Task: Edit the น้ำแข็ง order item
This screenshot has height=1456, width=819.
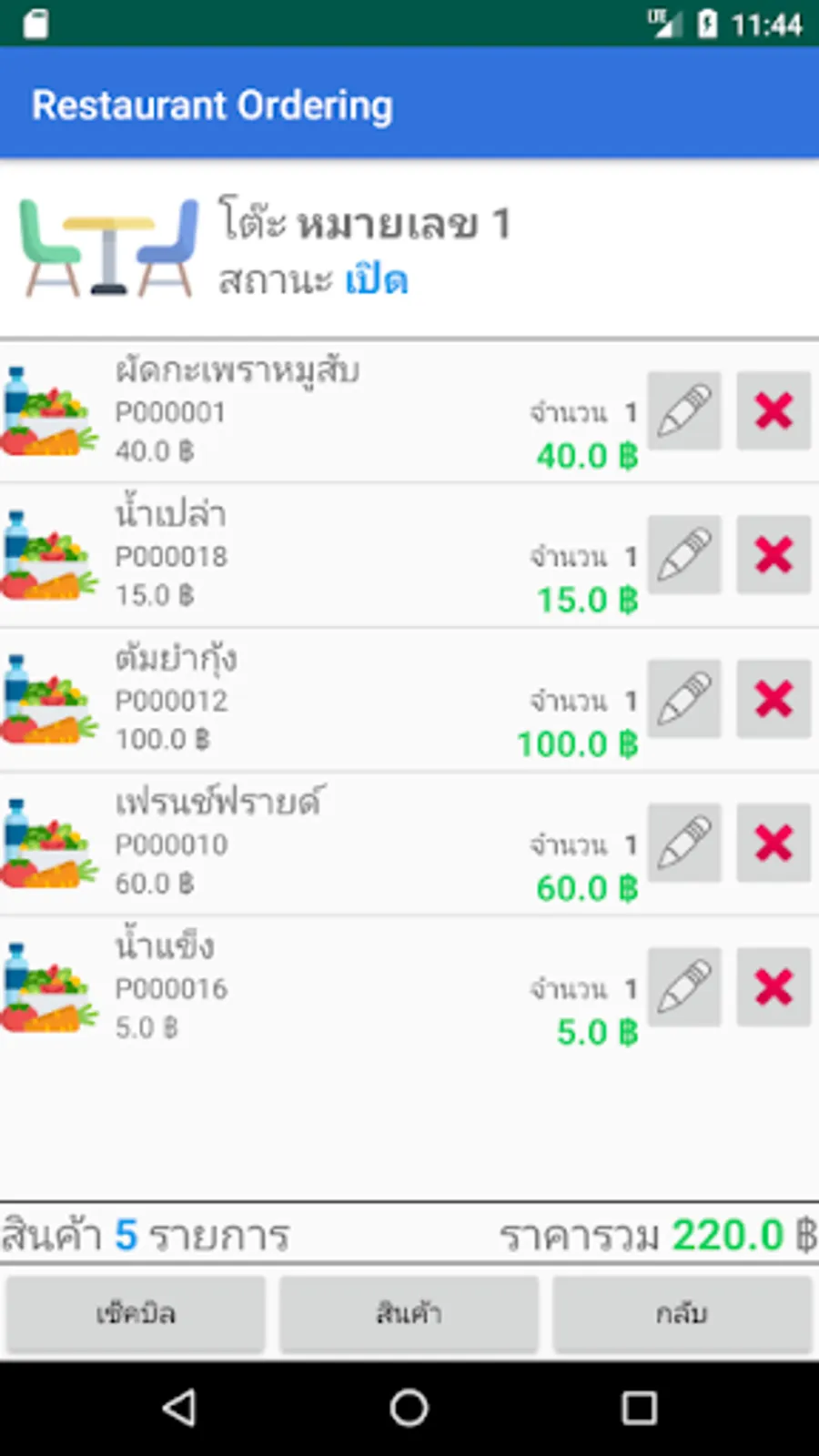Action: 684,986
